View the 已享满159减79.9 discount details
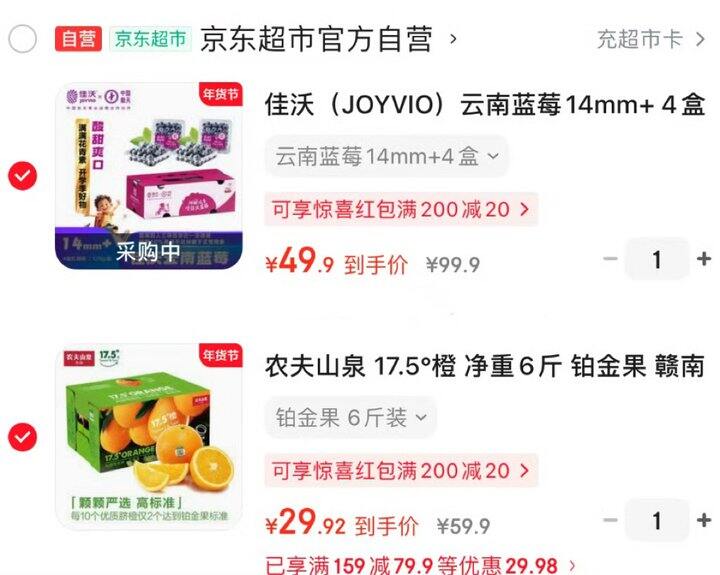 pos(420,566)
